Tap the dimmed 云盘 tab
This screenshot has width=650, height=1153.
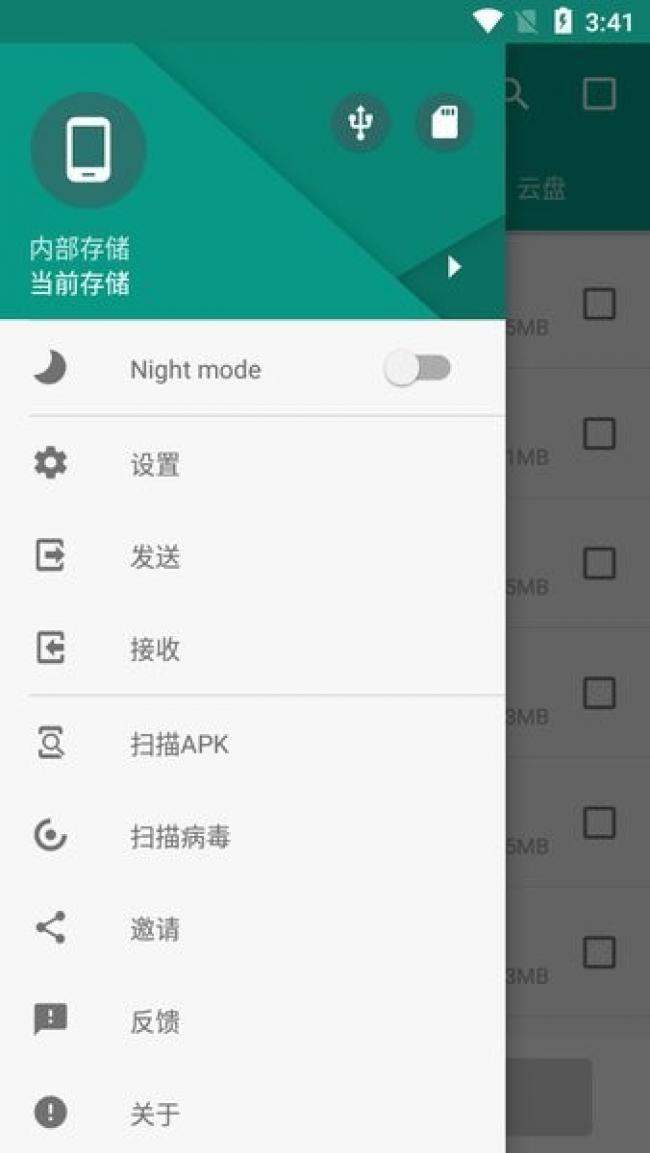point(541,189)
